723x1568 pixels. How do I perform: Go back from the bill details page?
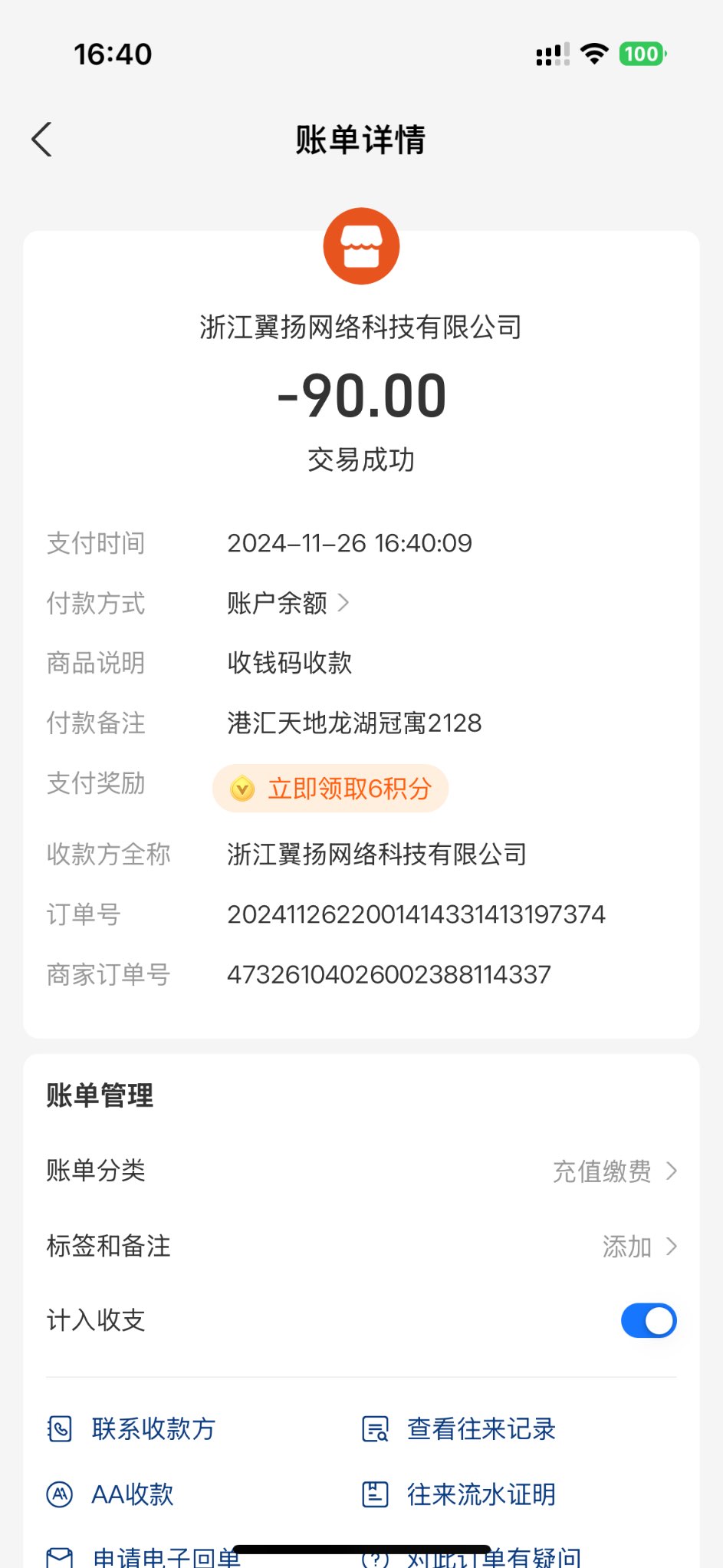tap(42, 140)
